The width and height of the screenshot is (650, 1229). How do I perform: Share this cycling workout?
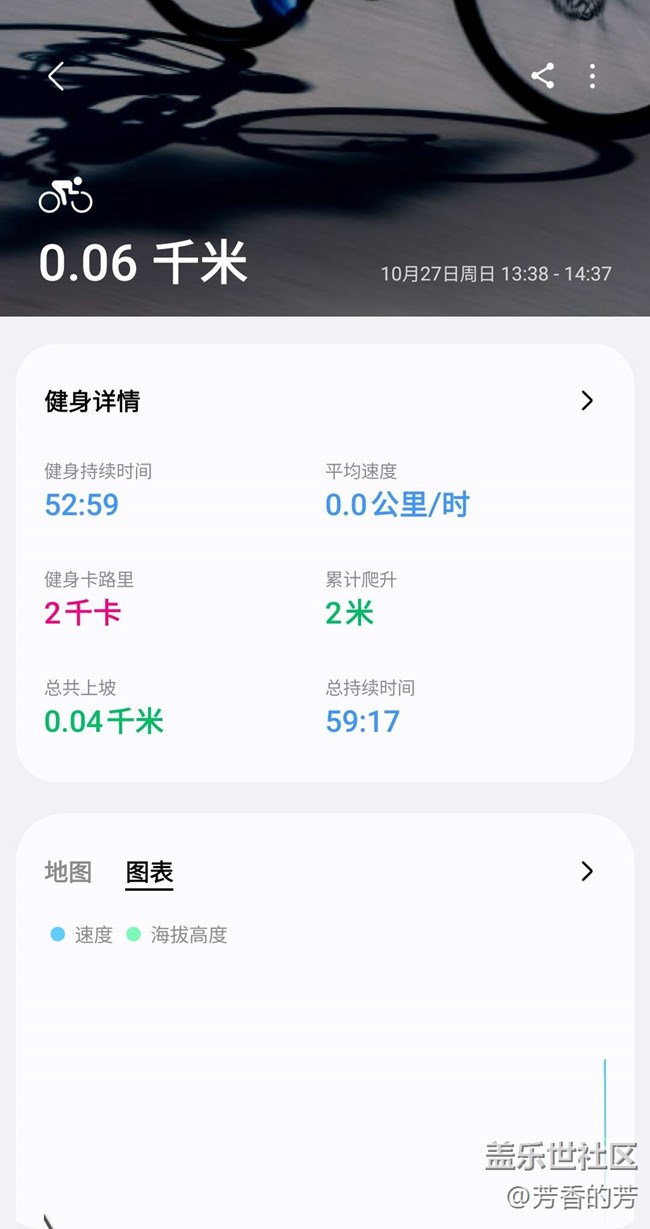542,76
